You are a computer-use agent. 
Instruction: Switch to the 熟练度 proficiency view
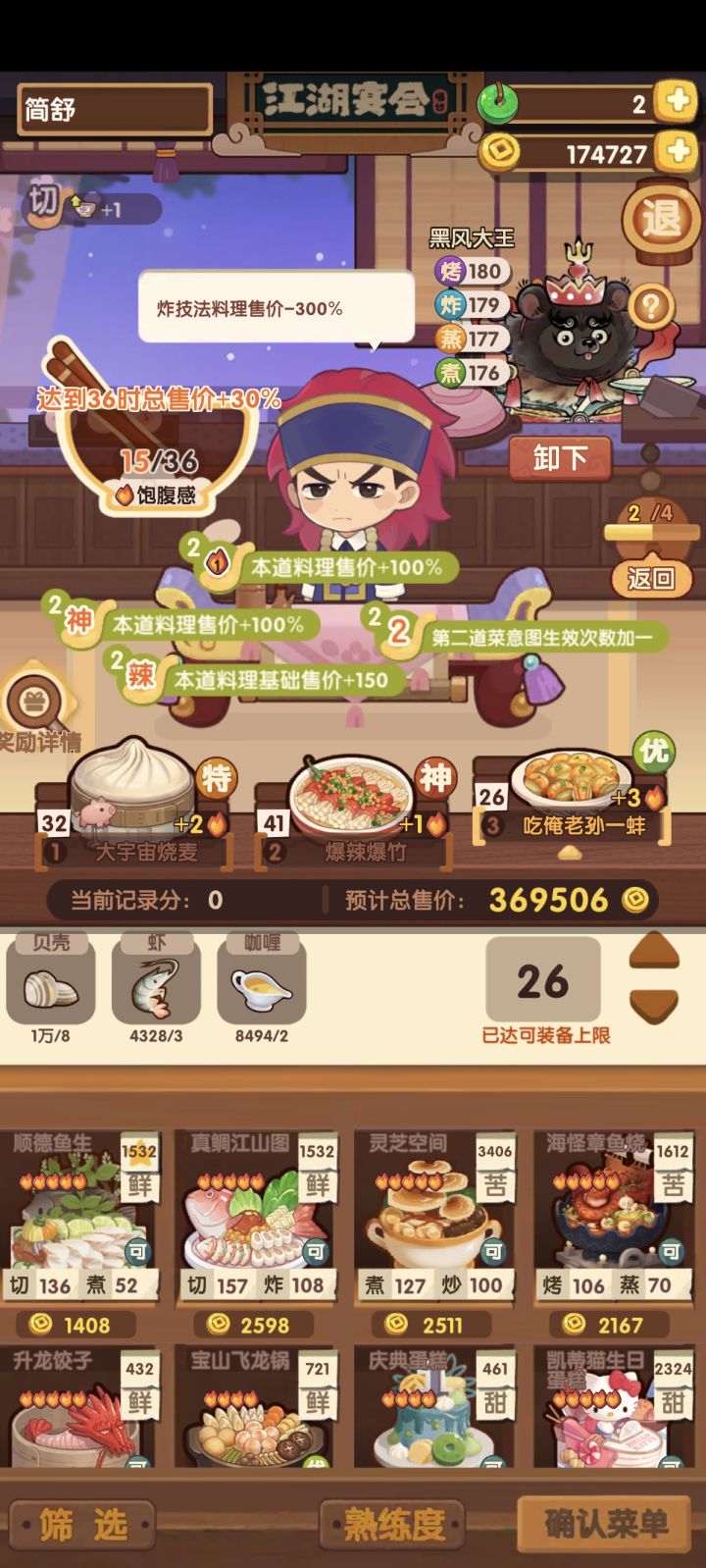(392, 1524)
